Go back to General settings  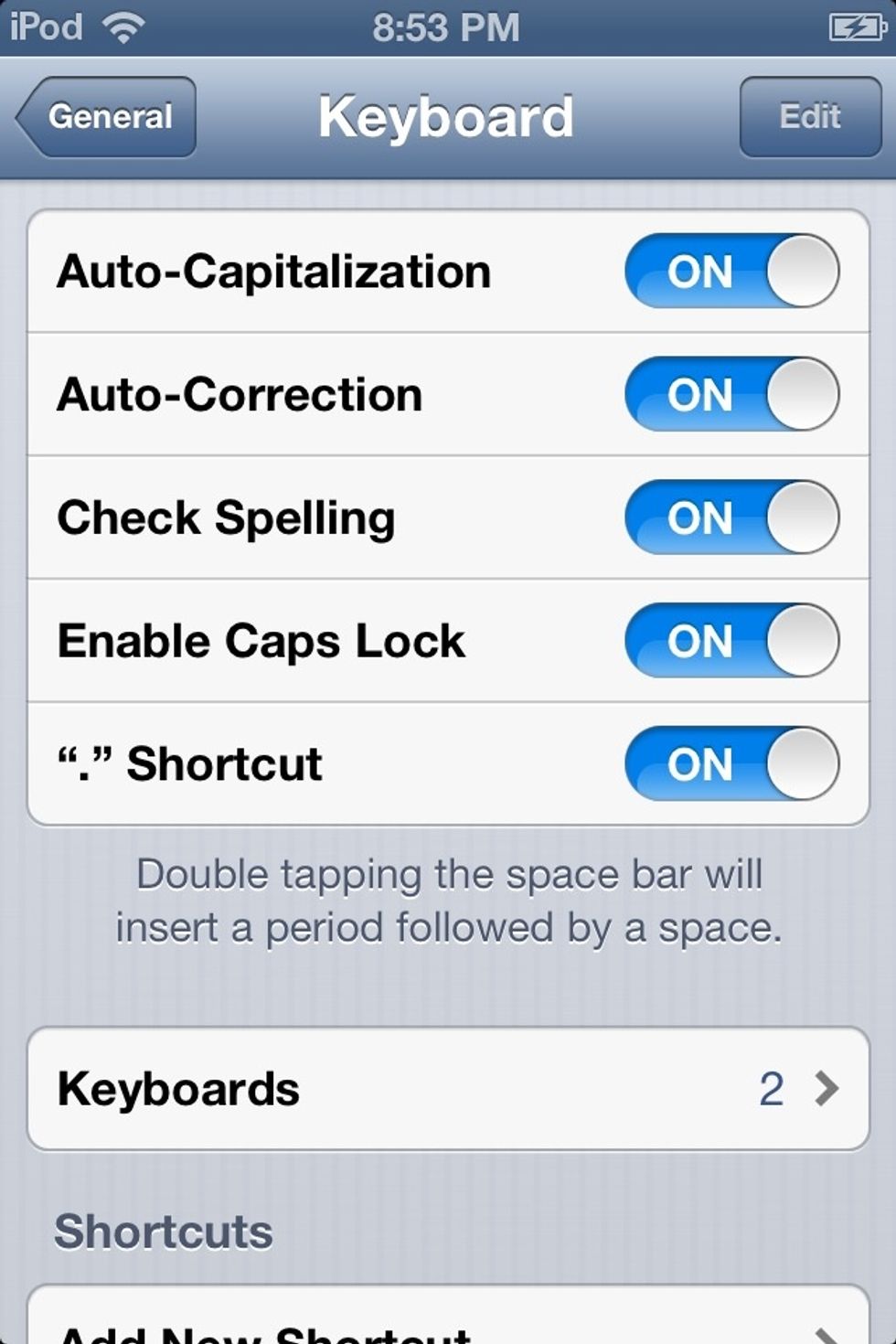[108, 117]
